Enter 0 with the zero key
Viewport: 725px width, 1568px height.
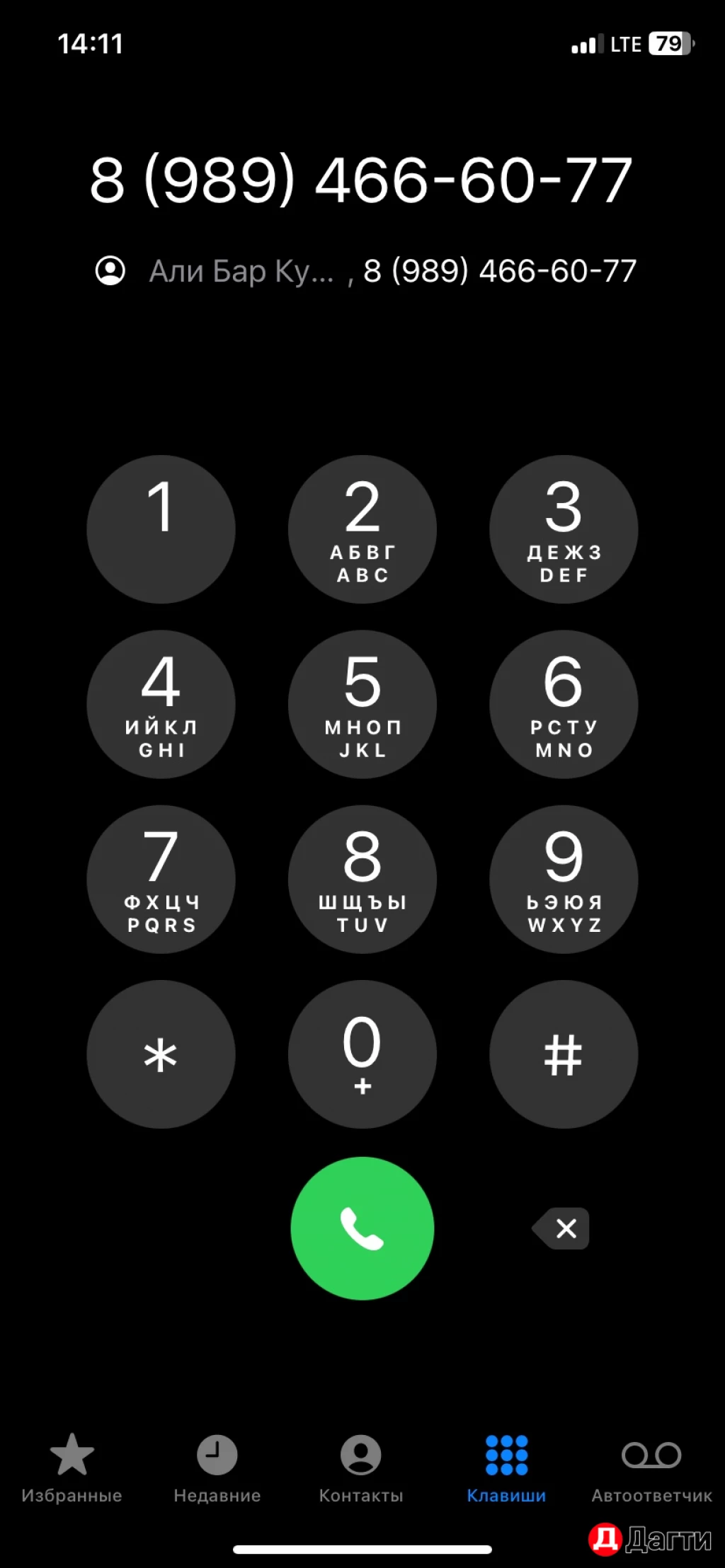coord(362,1054)
